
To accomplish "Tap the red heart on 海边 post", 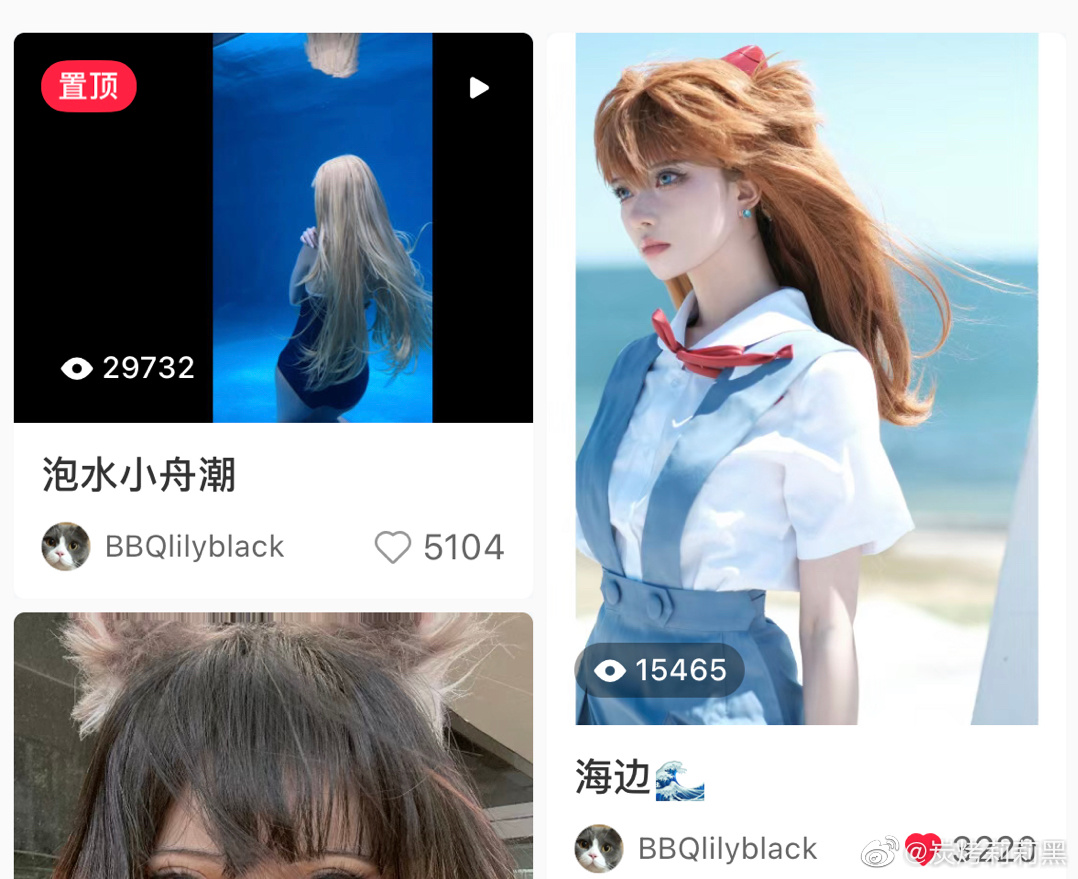I will click(923, 849).
